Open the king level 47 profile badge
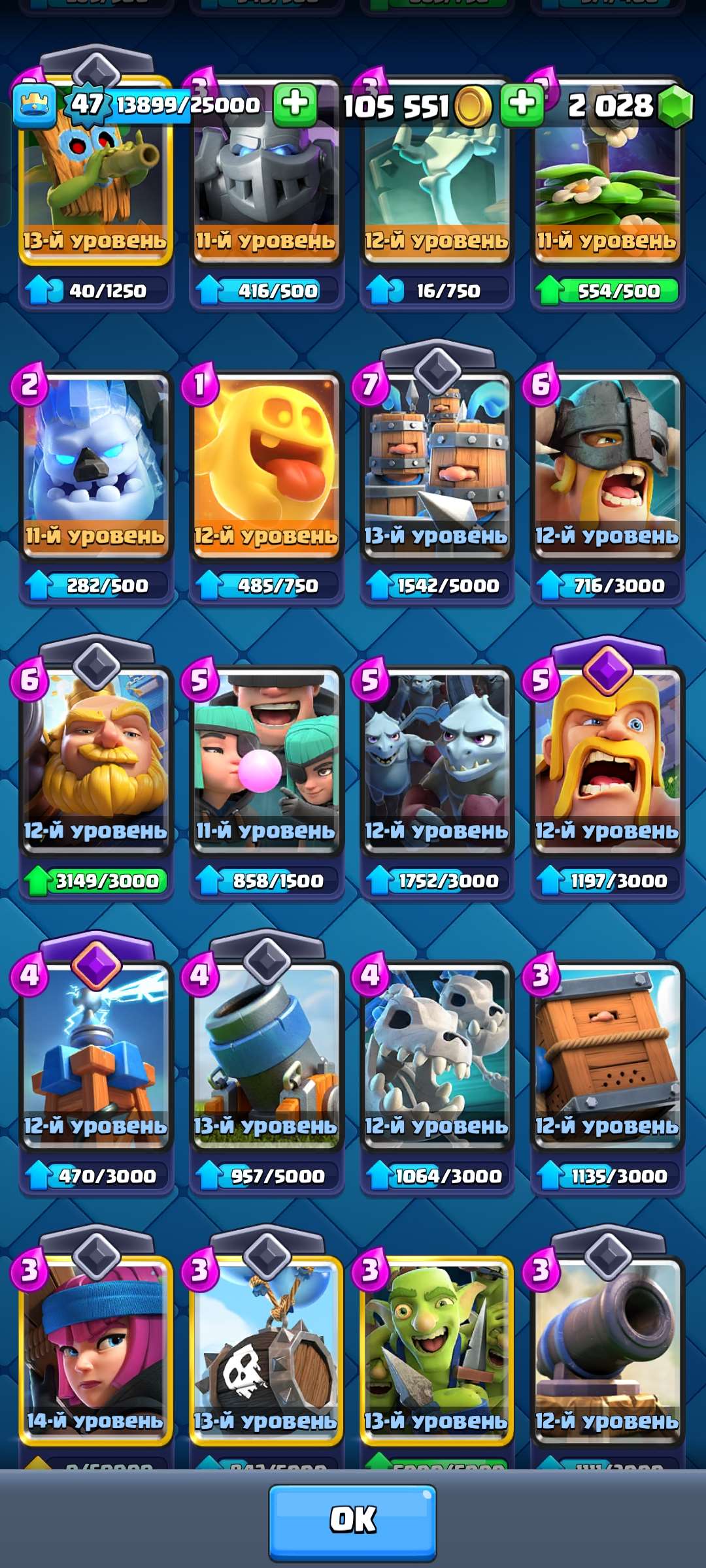706x1568 pixels. tap(86, 105)
